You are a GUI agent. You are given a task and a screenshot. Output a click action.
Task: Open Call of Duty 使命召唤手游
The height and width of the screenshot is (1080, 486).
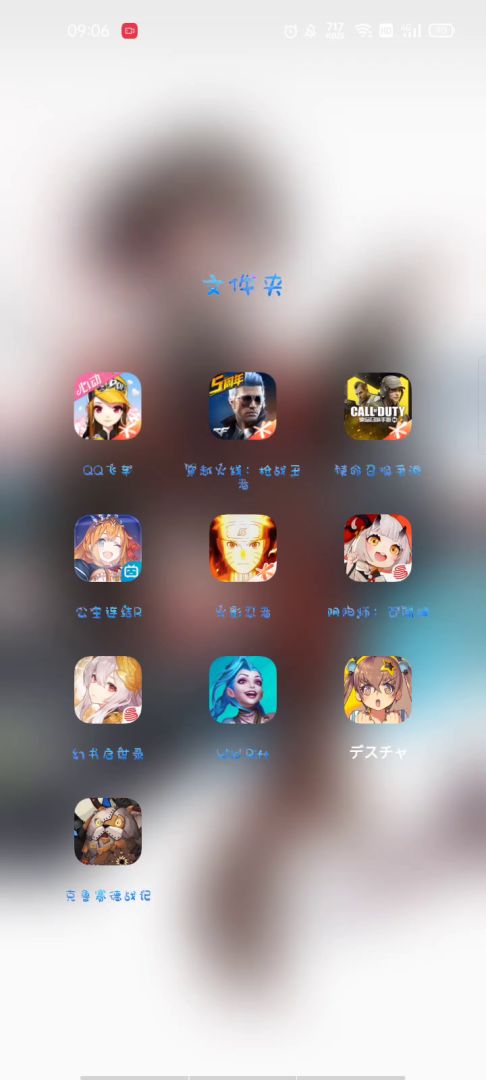[x=378, y=406]
